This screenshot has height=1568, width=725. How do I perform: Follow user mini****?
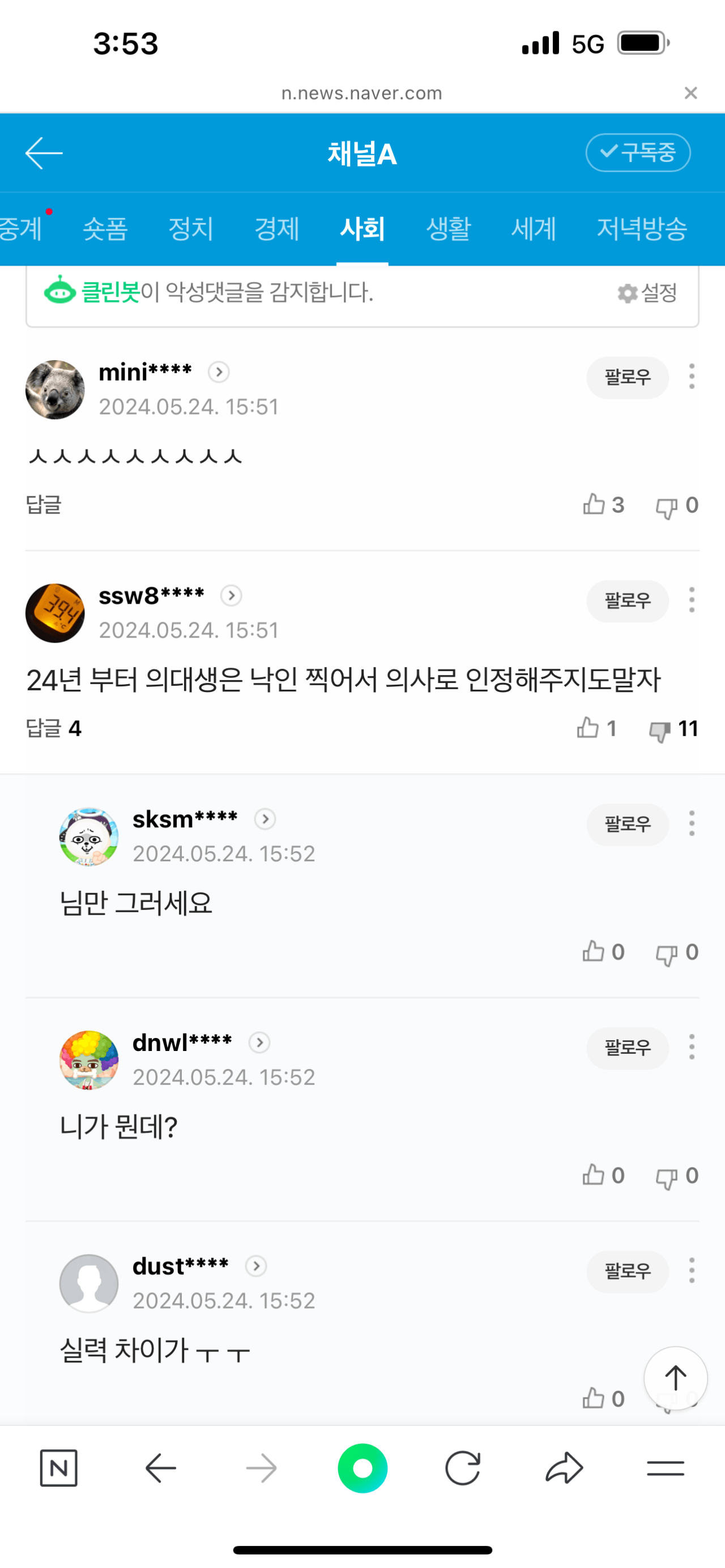tap(627, 377)
